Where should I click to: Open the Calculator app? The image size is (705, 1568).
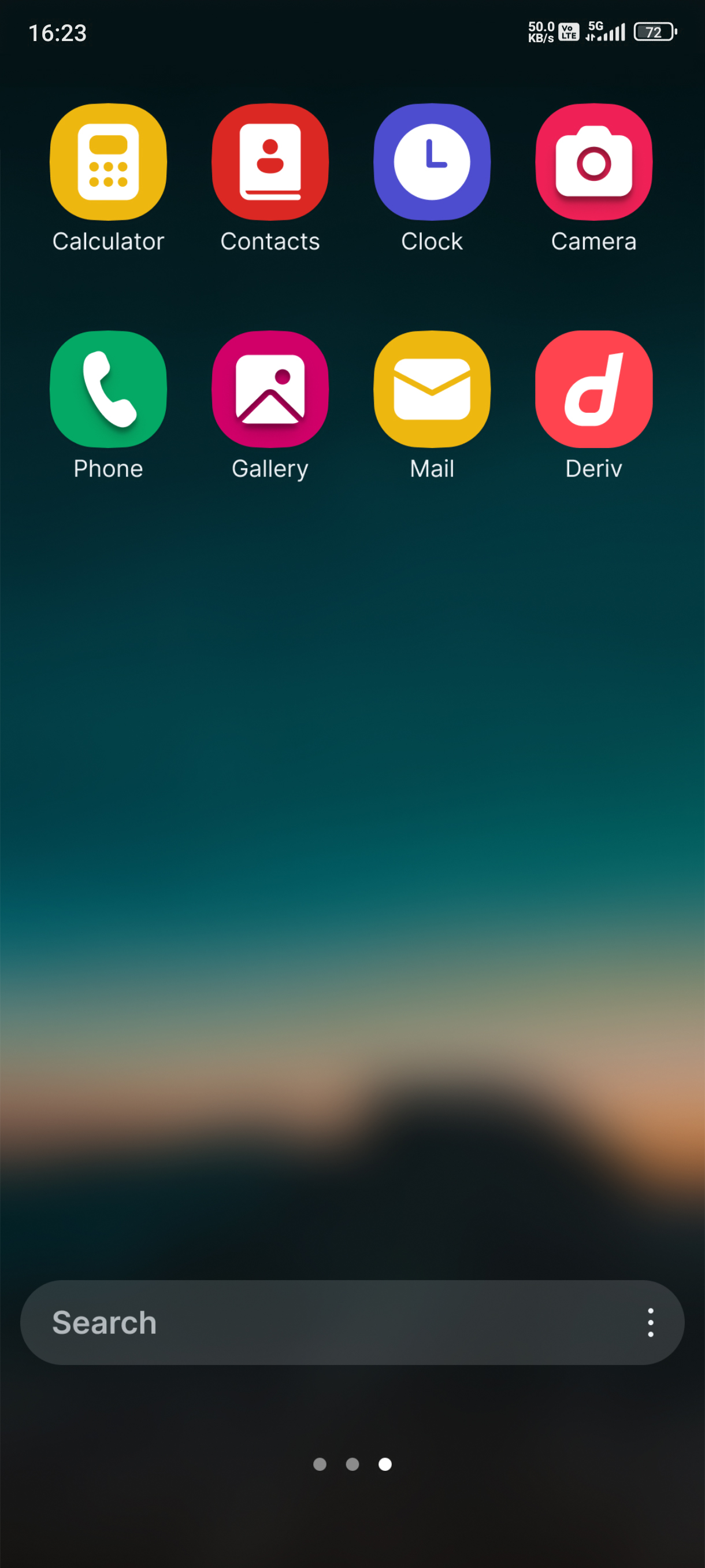(x=108, y=162)
